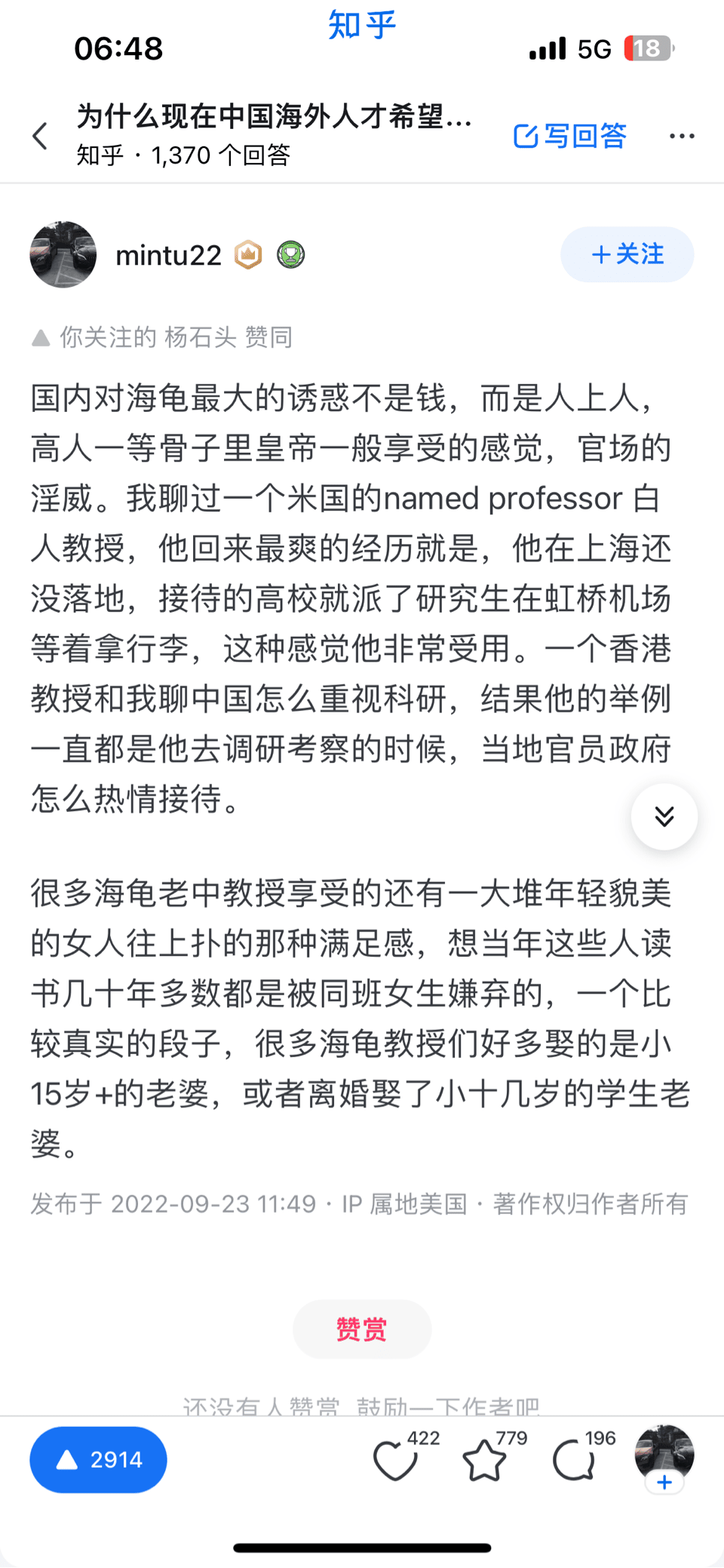Screen dimensions: 724x1568
Task: Open the question title in the header
Action: click(x=275, y=117)
